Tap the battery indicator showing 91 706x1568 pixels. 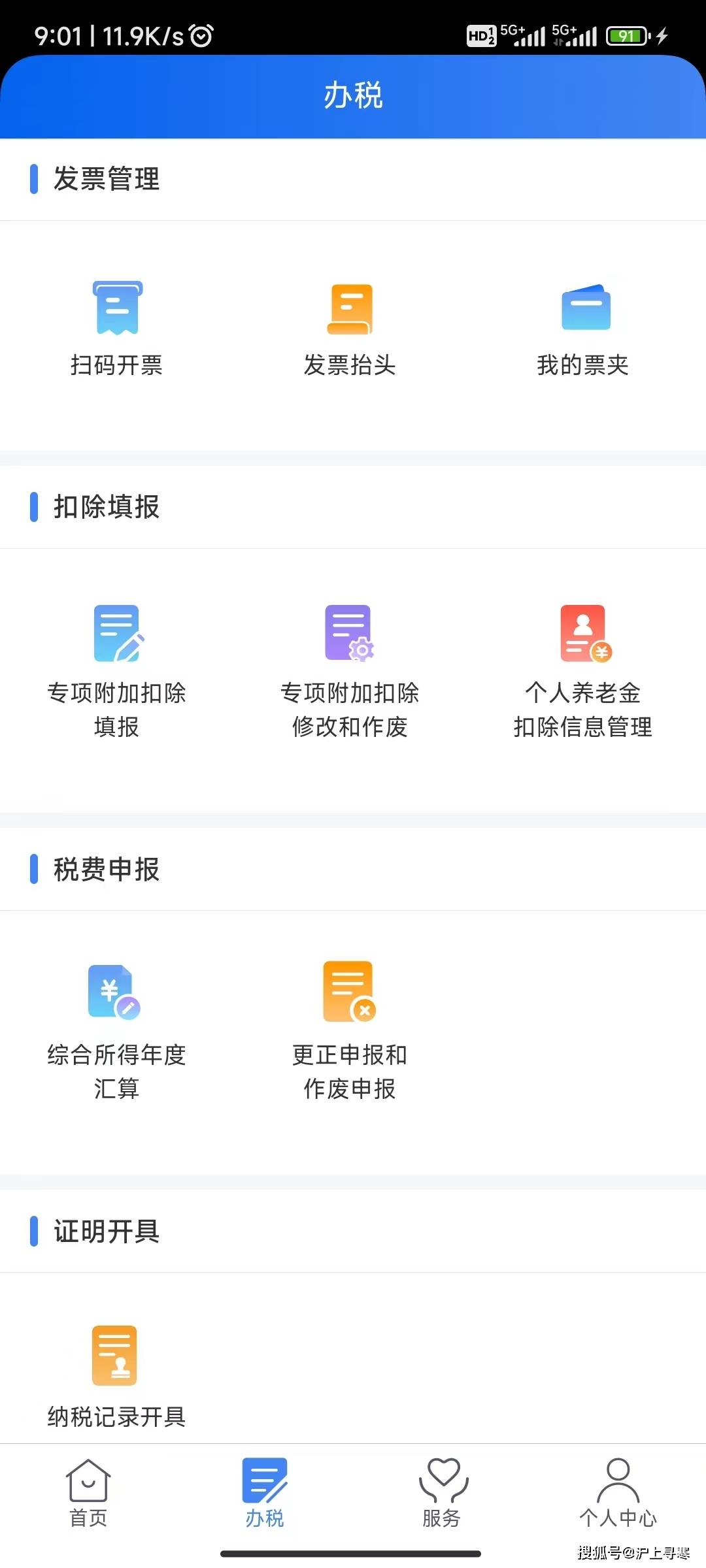click(x=626, y=37)
